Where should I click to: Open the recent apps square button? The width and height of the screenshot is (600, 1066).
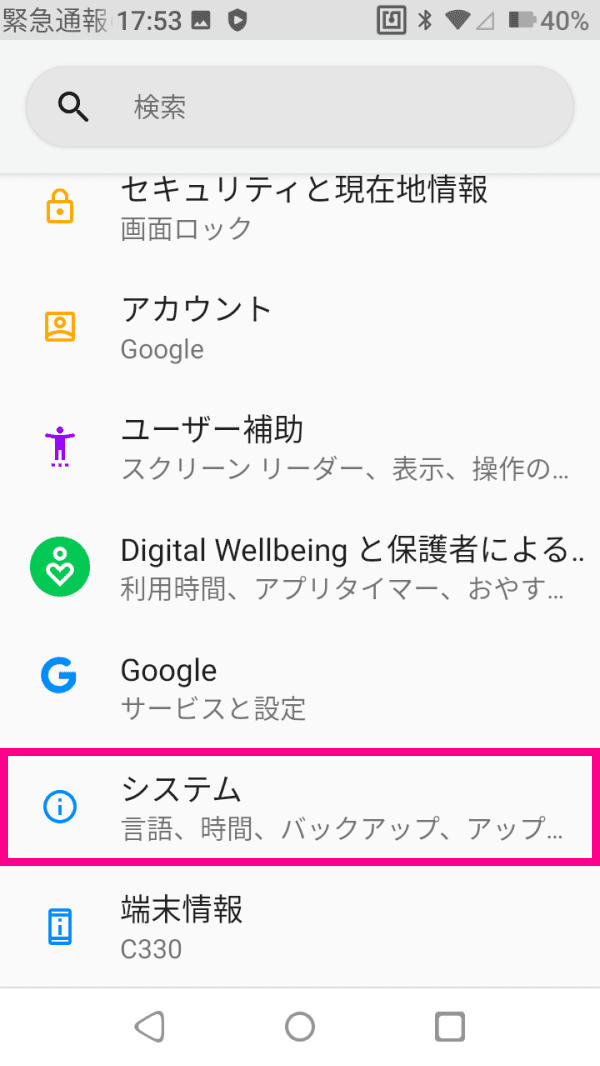[450, 1026]
